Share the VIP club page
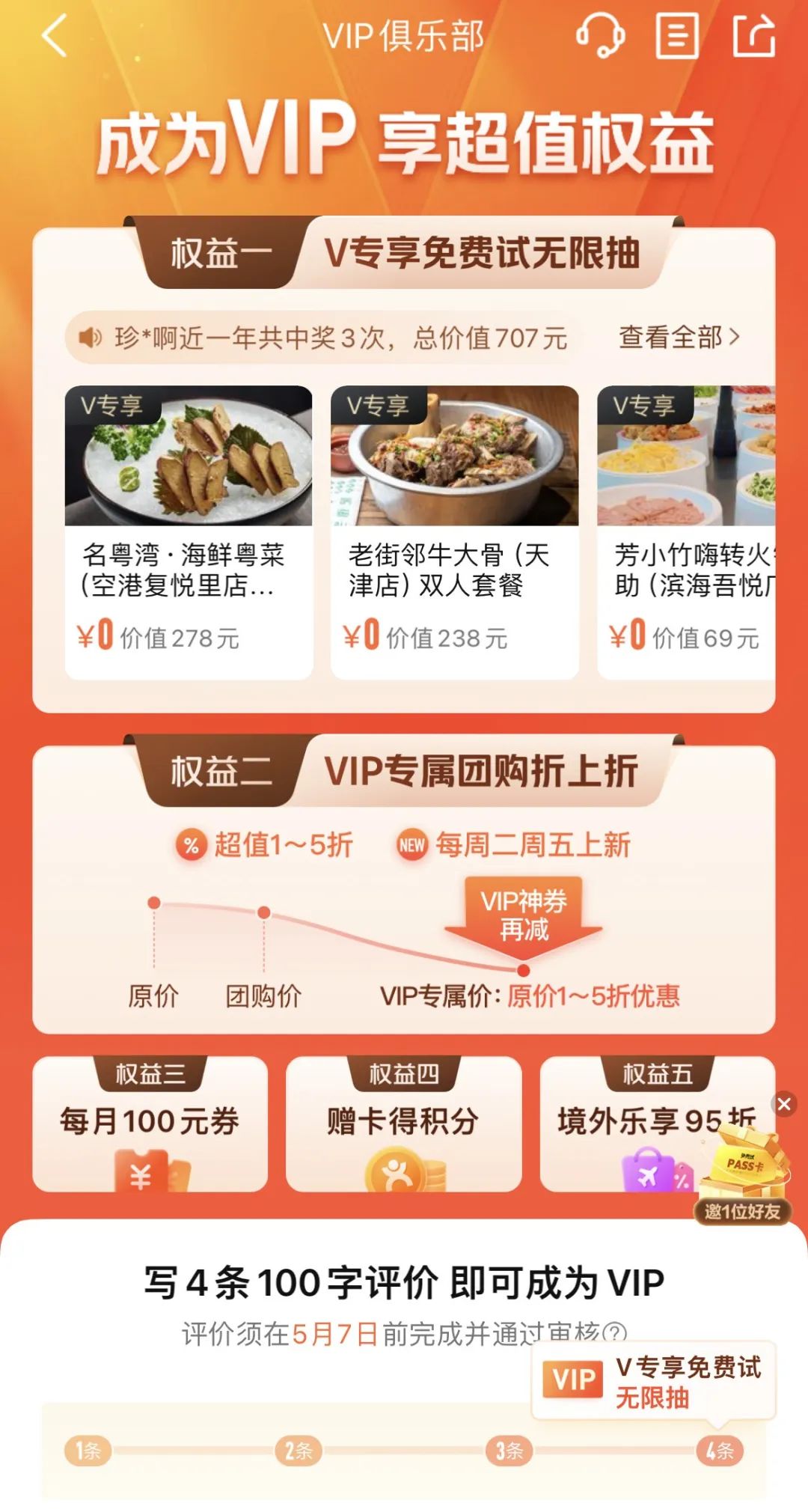This screenshot has height=1512, width=808. coord(753,36)
